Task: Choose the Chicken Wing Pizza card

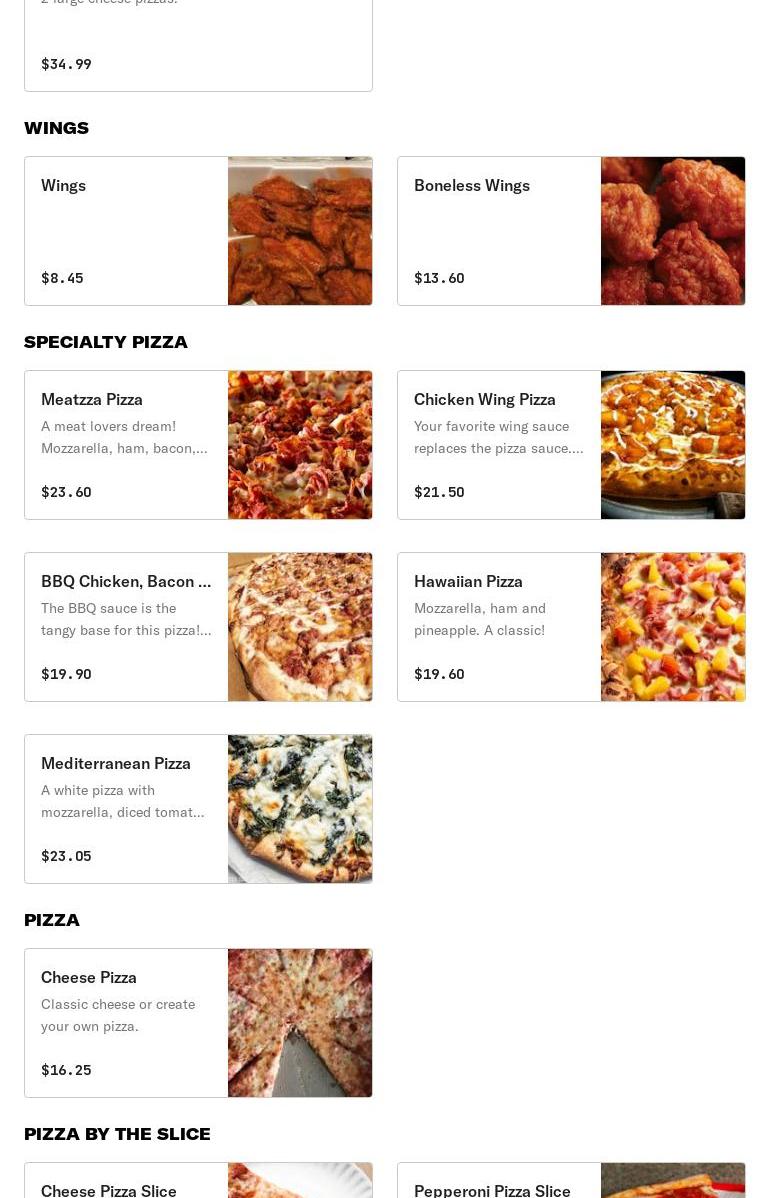Action: pos(571,445)
